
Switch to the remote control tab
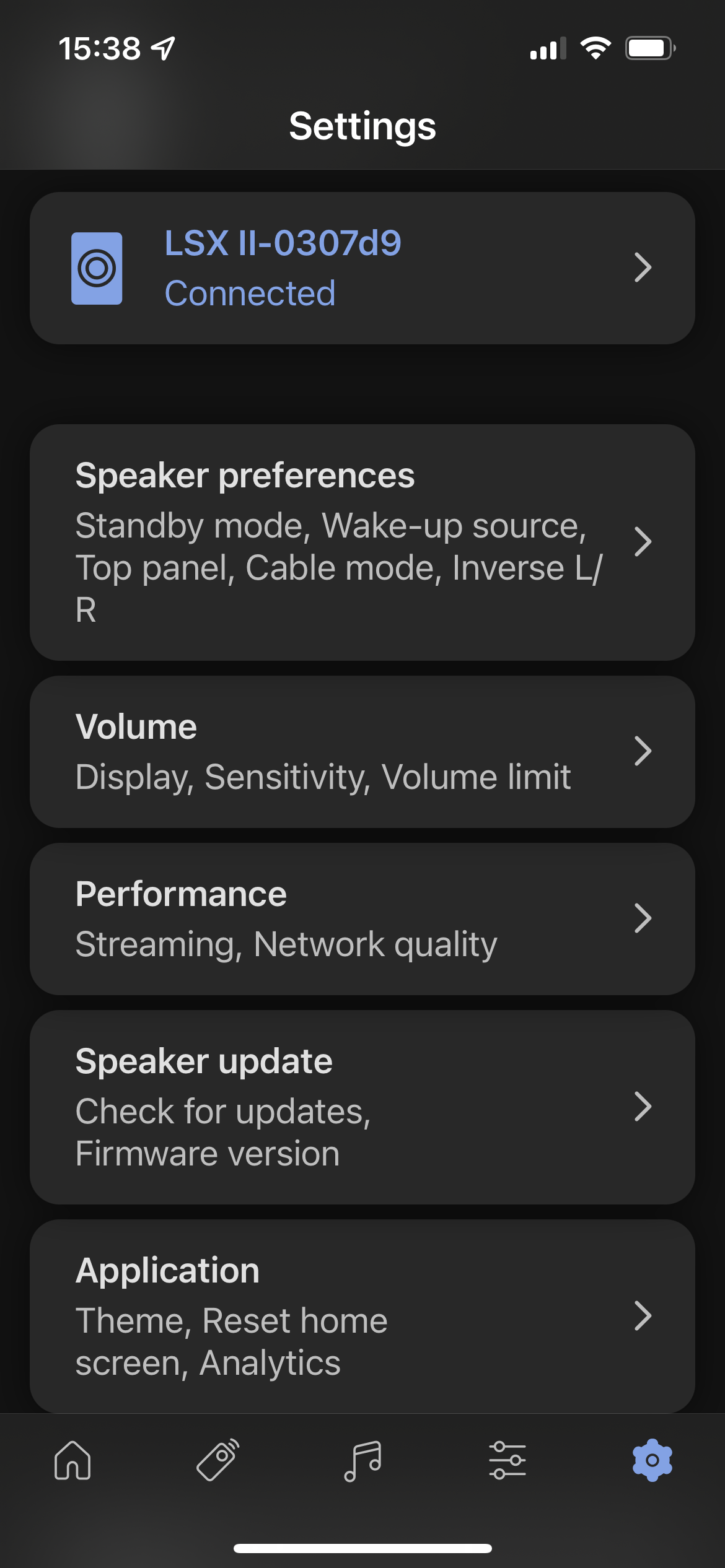217,1460
